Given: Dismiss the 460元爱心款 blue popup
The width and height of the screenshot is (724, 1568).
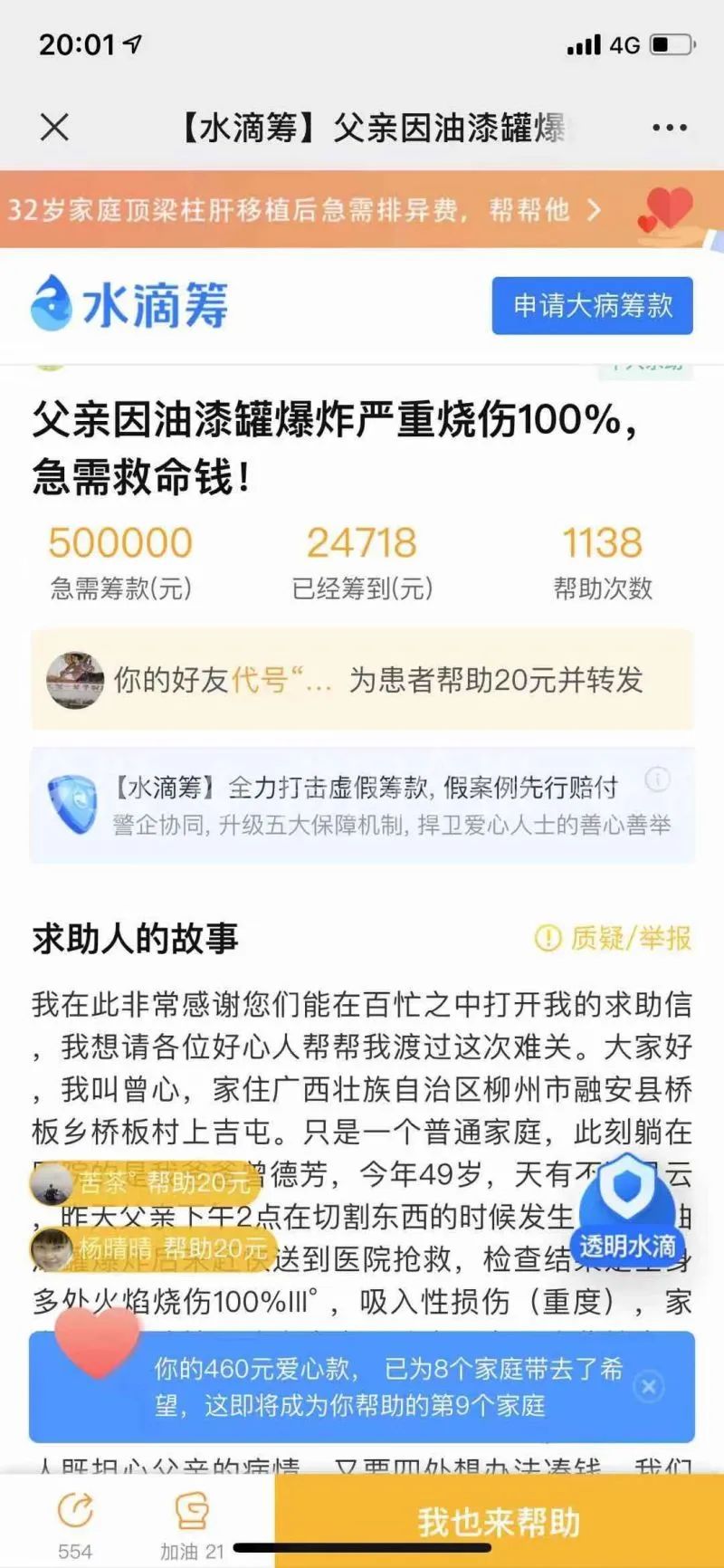Looking at the screenshot, I should tap(649, 1387).
